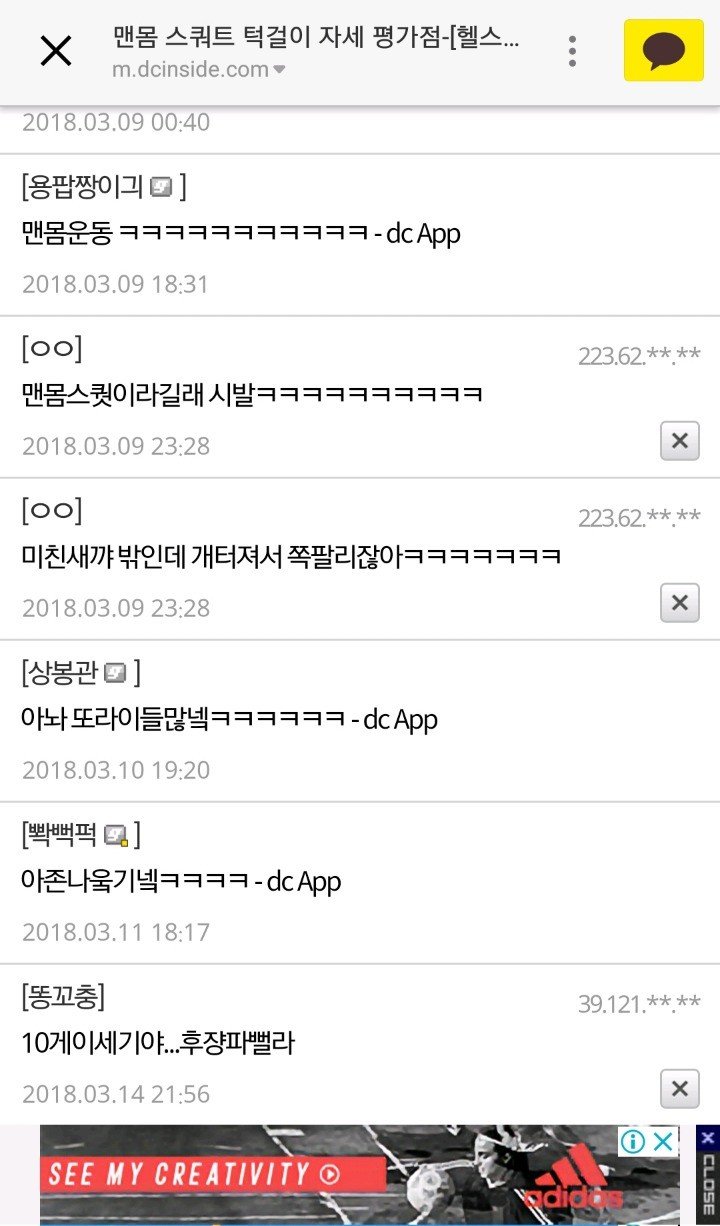Open the ad info icon
The height and width of the screenshot is (1226, 720).
[632, 1141]
